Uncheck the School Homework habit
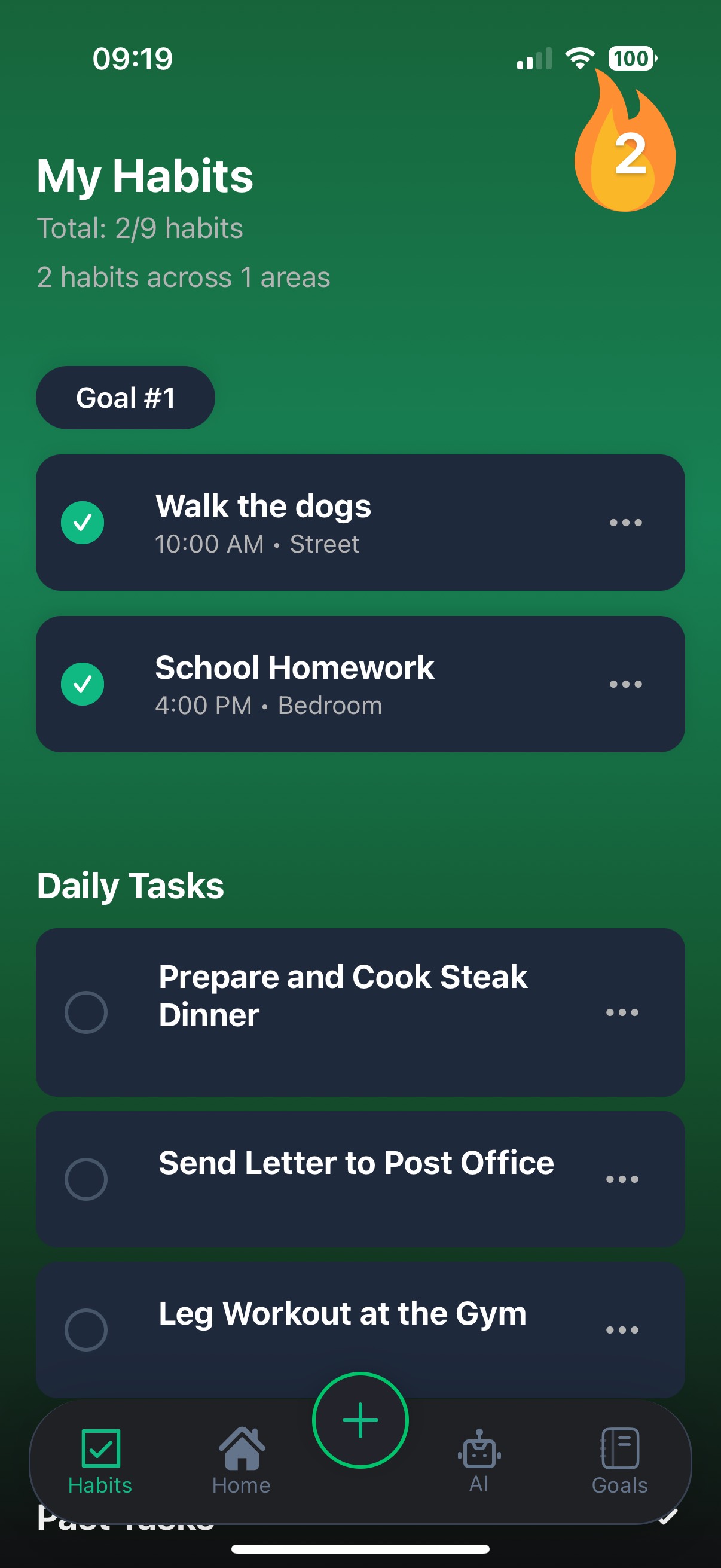The height and width of the screenshot is (1568, 721). click(83, 683)
